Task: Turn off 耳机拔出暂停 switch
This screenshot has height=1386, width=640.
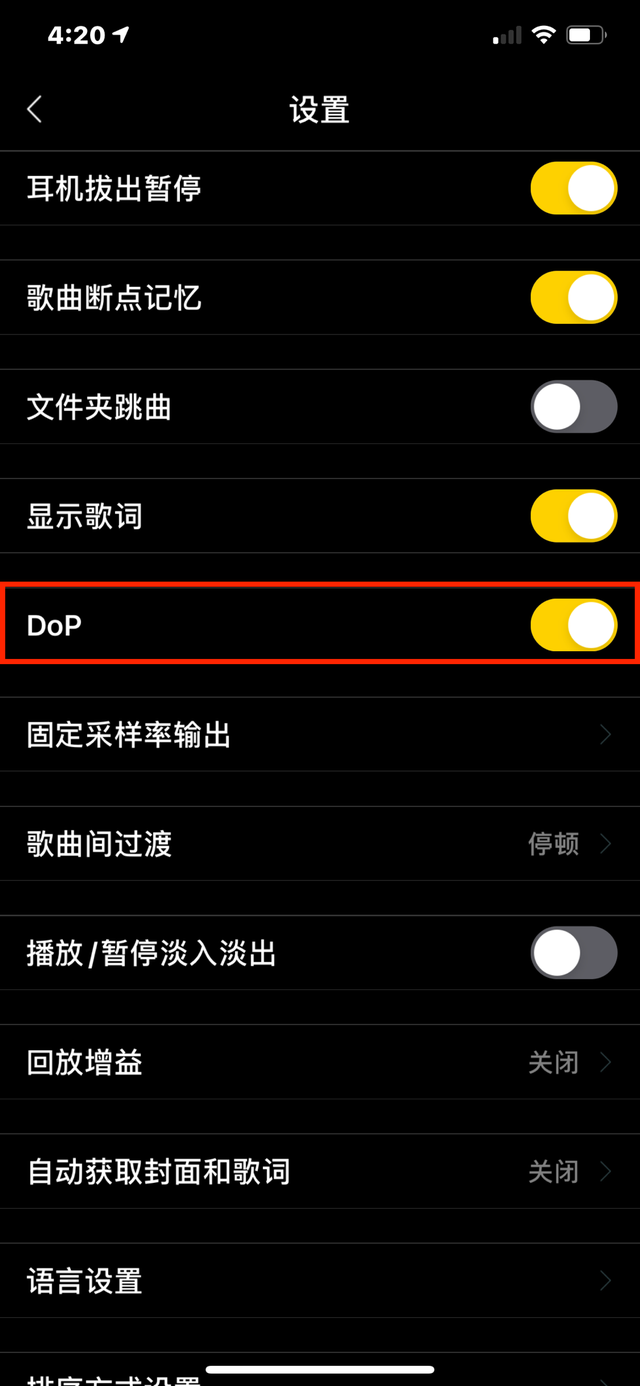Action: (573, 188)
